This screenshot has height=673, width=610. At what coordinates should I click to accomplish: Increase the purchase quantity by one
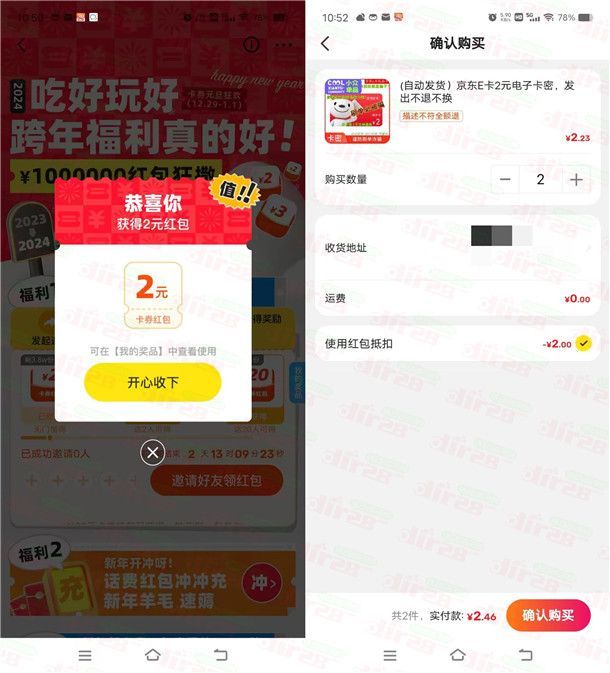576,180
